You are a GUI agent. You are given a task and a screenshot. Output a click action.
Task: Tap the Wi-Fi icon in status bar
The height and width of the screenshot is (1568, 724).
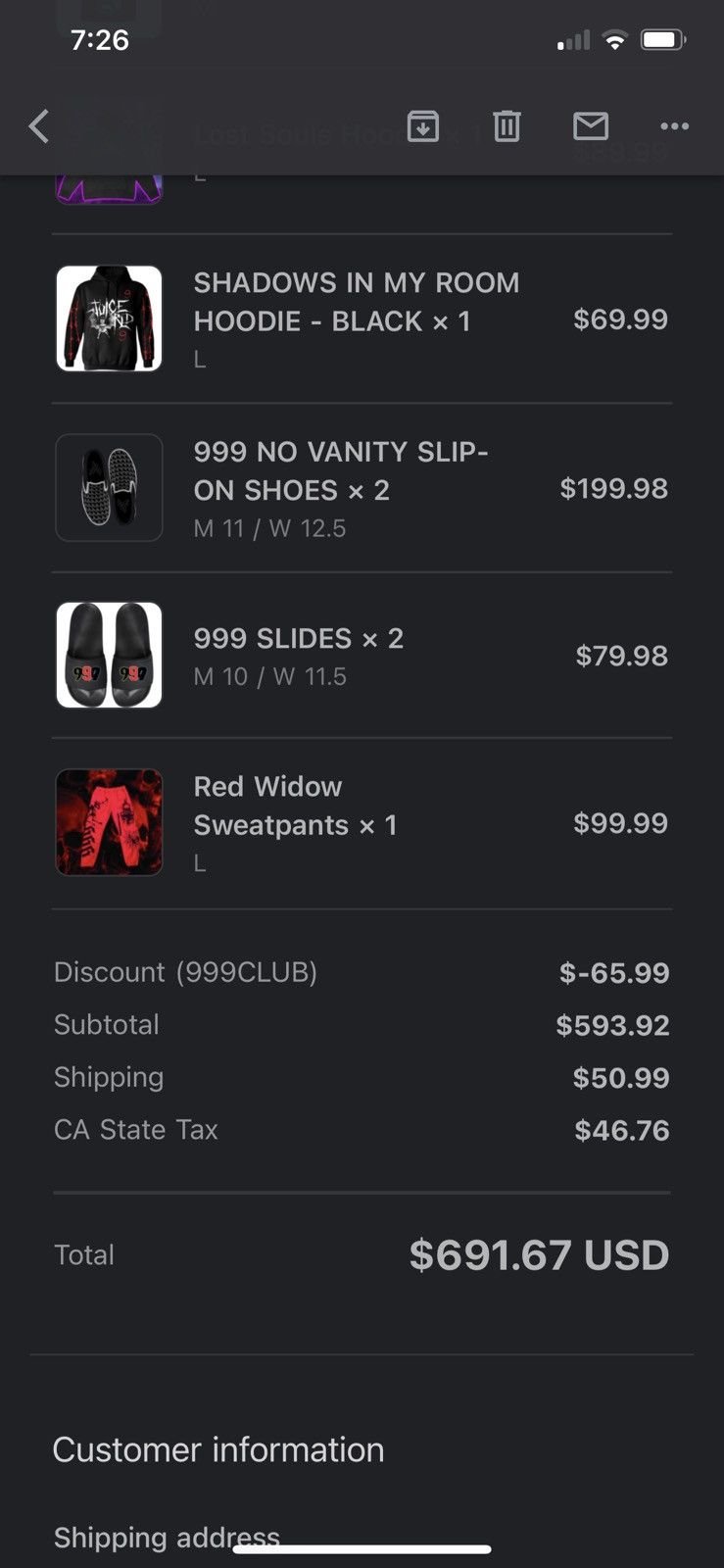tap(614, 40)
